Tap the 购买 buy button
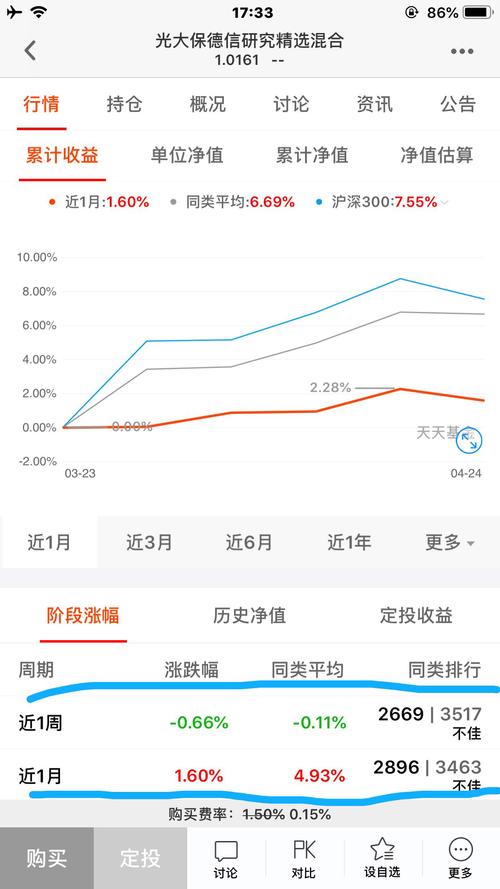The height and width of the screenshot is (889, 500). click(x=47, y=858)
